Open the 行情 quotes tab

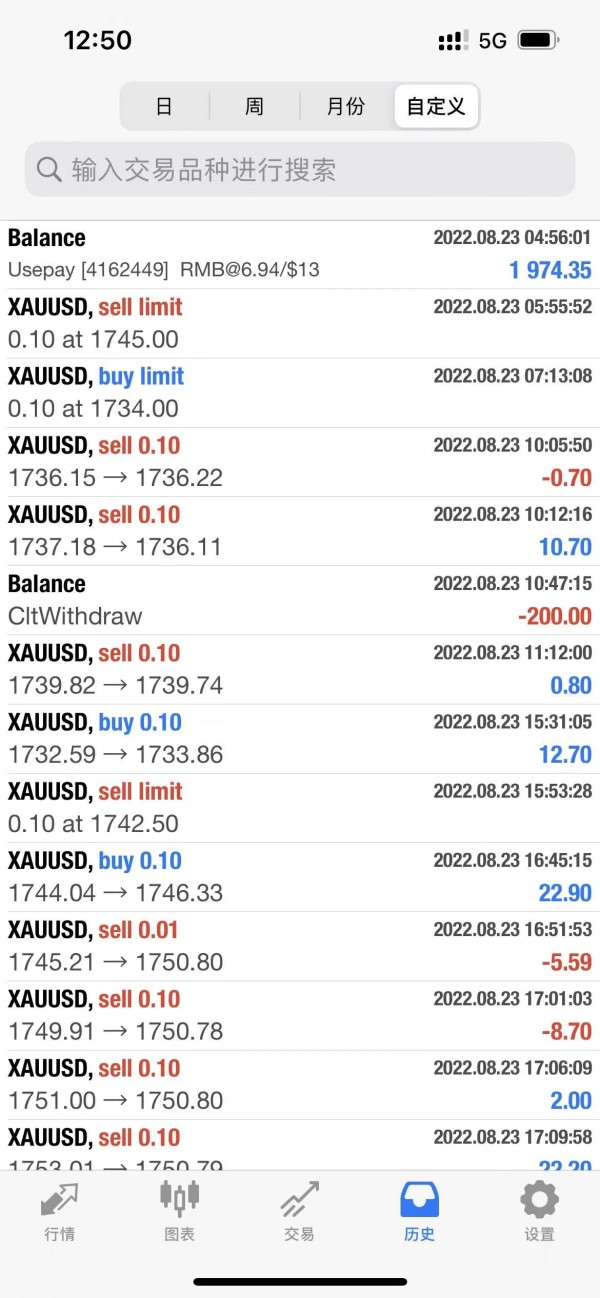pyautogui.click(x=60, y=1210)
